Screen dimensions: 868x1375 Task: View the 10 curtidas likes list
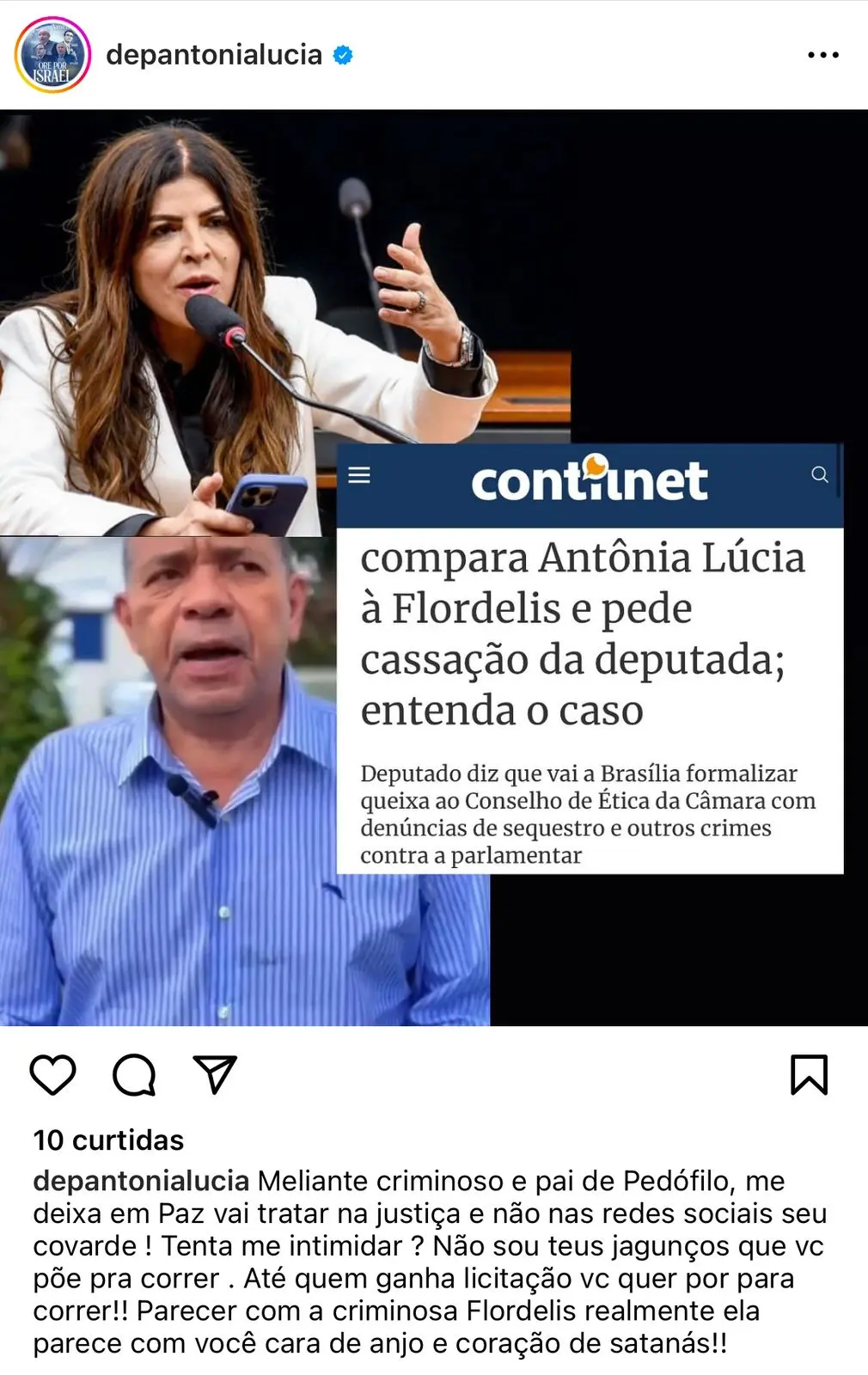[108, 1140]
